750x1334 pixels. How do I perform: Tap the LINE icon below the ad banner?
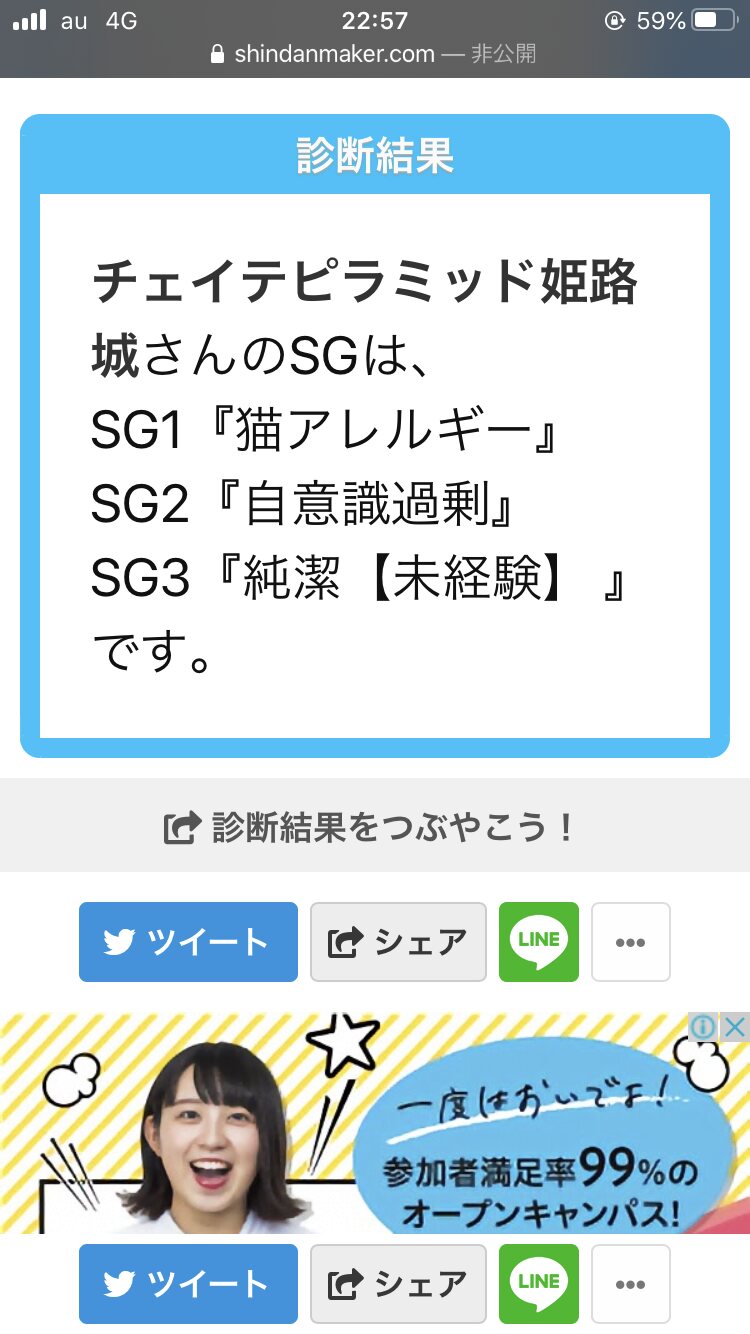pyautogui.click(x=539, y=1284)
